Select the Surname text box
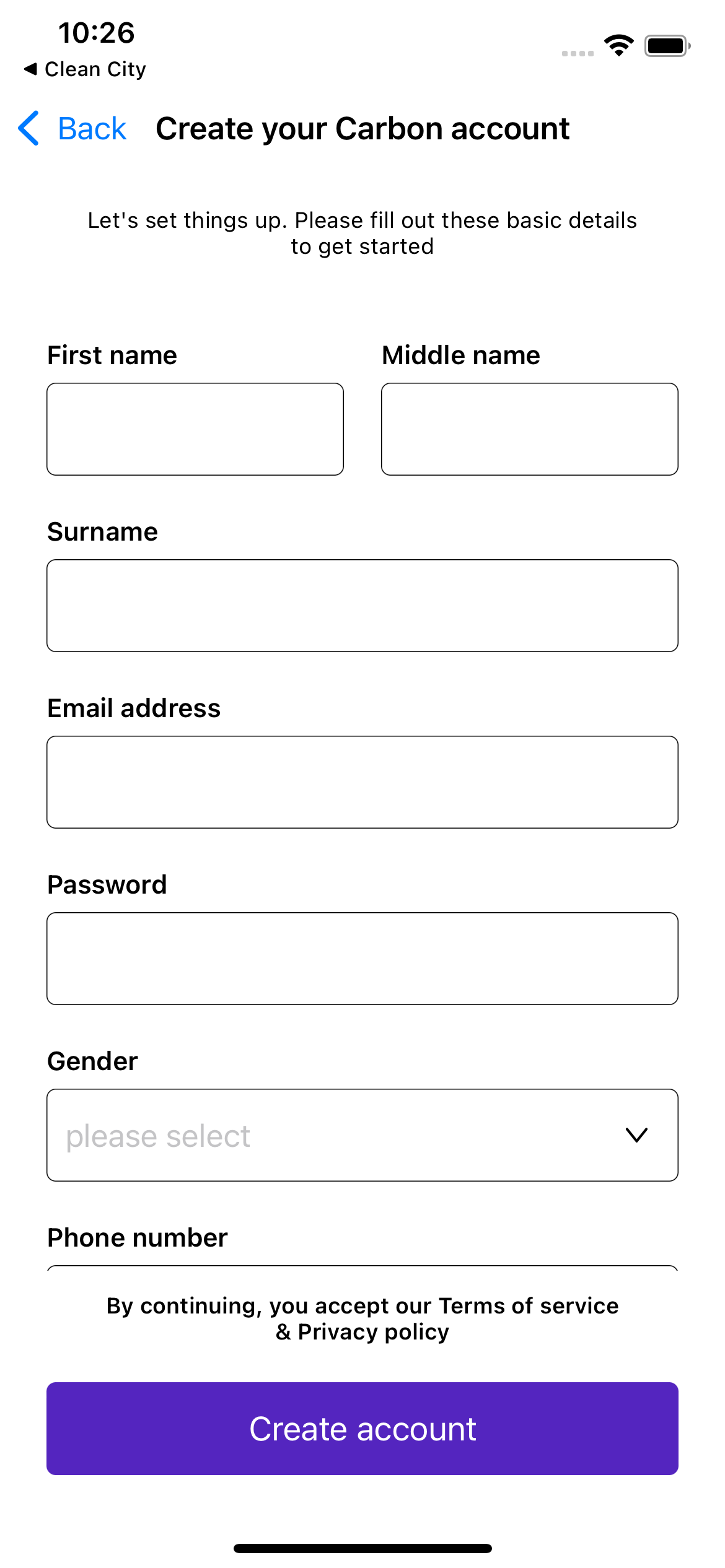Screen dimensions: 725x1568 pos(362,605)
